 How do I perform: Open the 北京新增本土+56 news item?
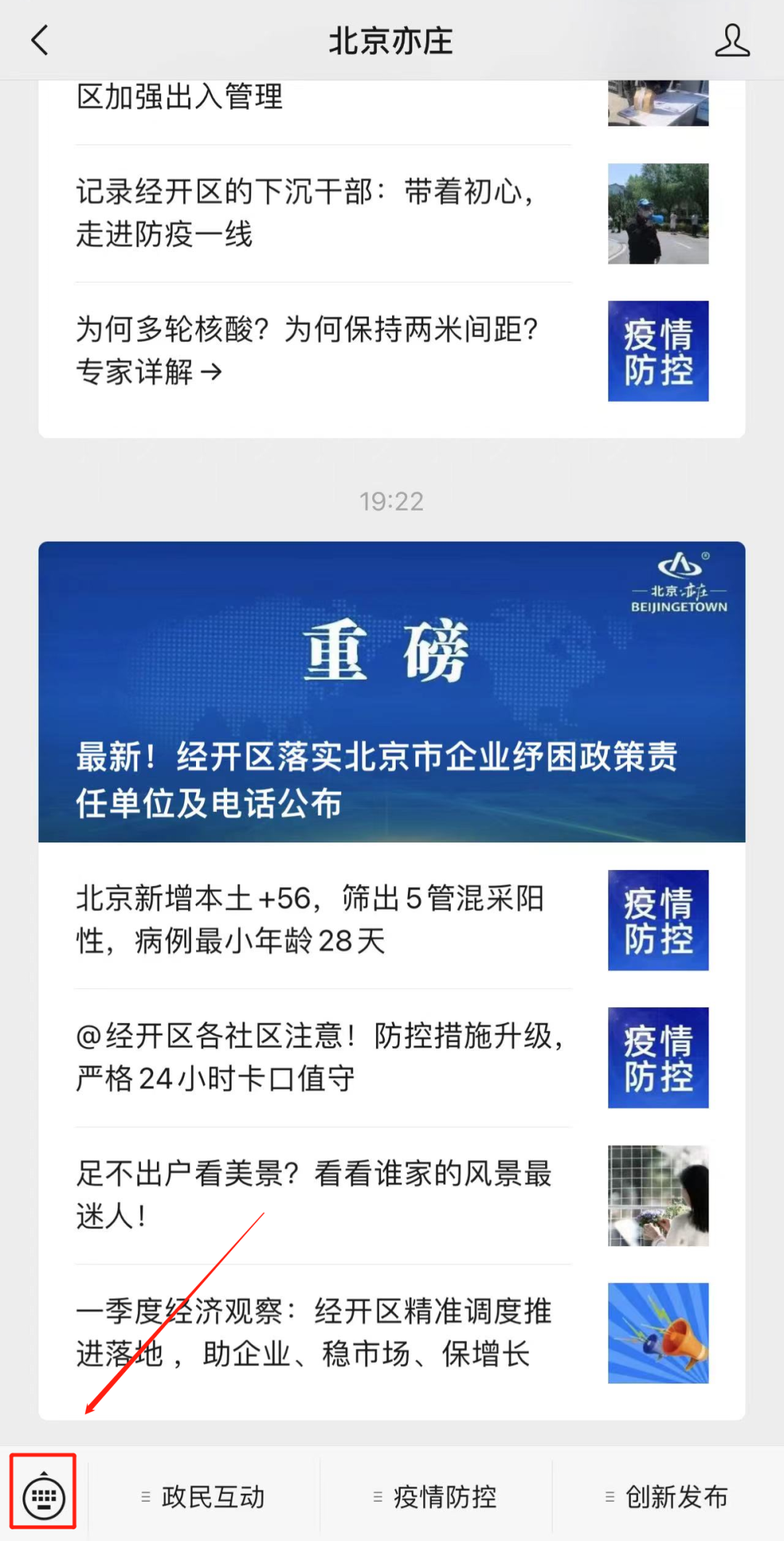coord(312,921)
